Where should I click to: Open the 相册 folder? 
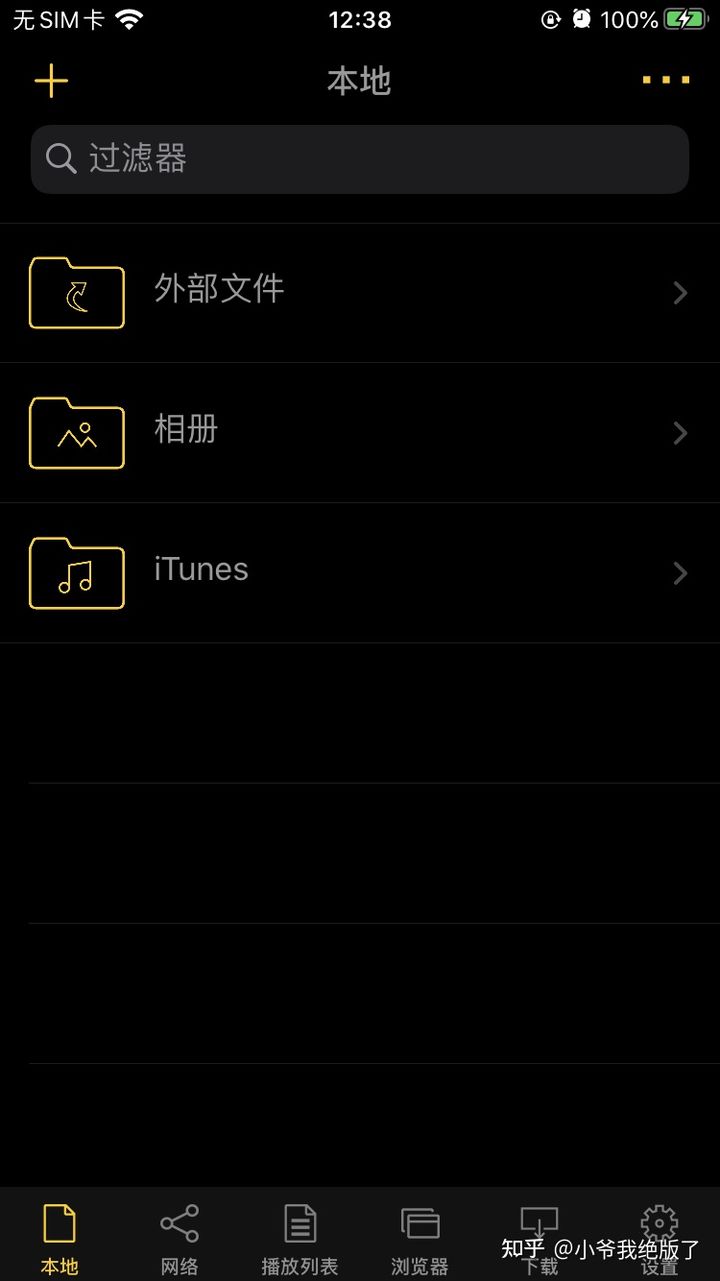pos(360,432)
